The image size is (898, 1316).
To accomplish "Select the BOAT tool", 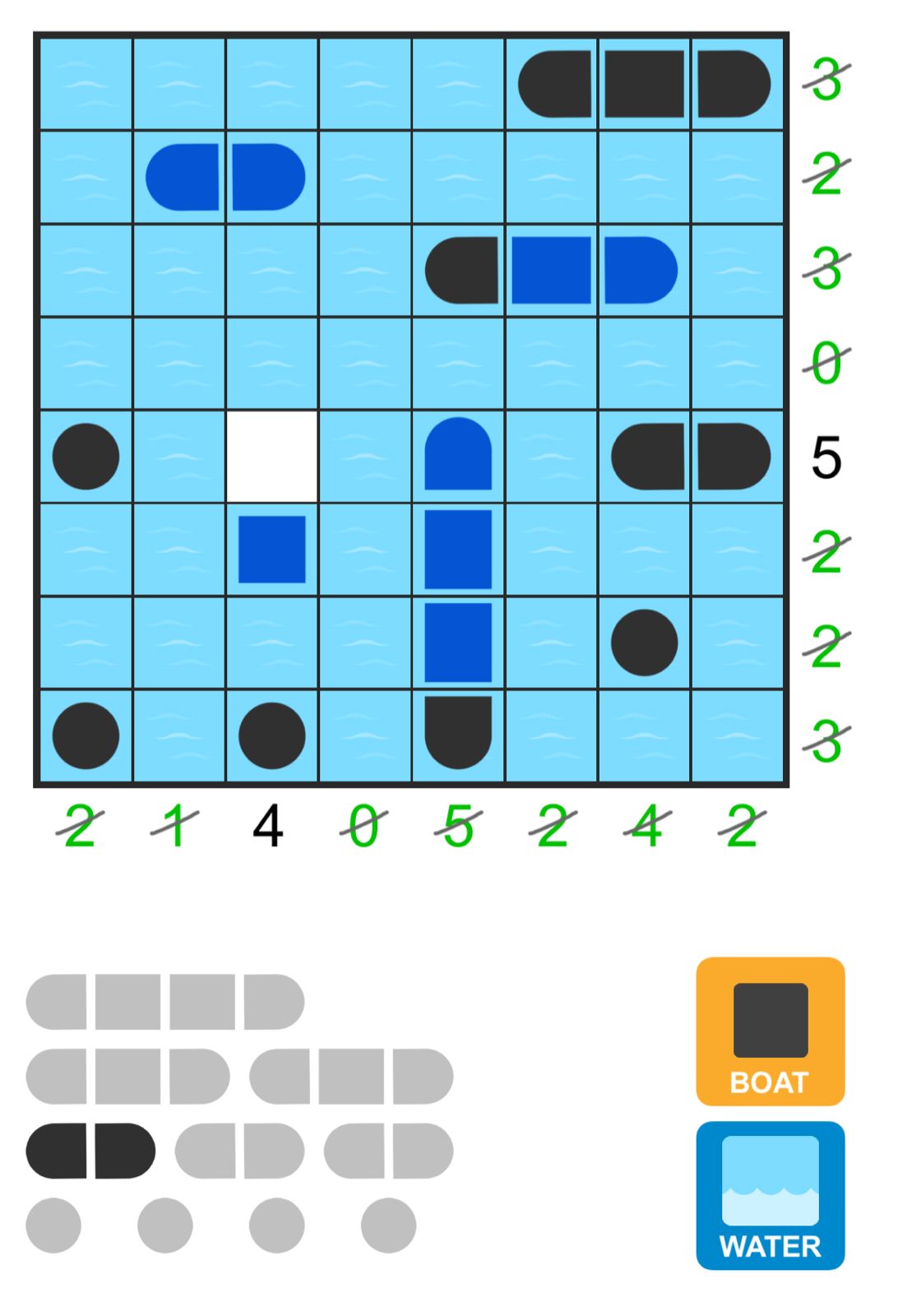I will coord(770,1031).
